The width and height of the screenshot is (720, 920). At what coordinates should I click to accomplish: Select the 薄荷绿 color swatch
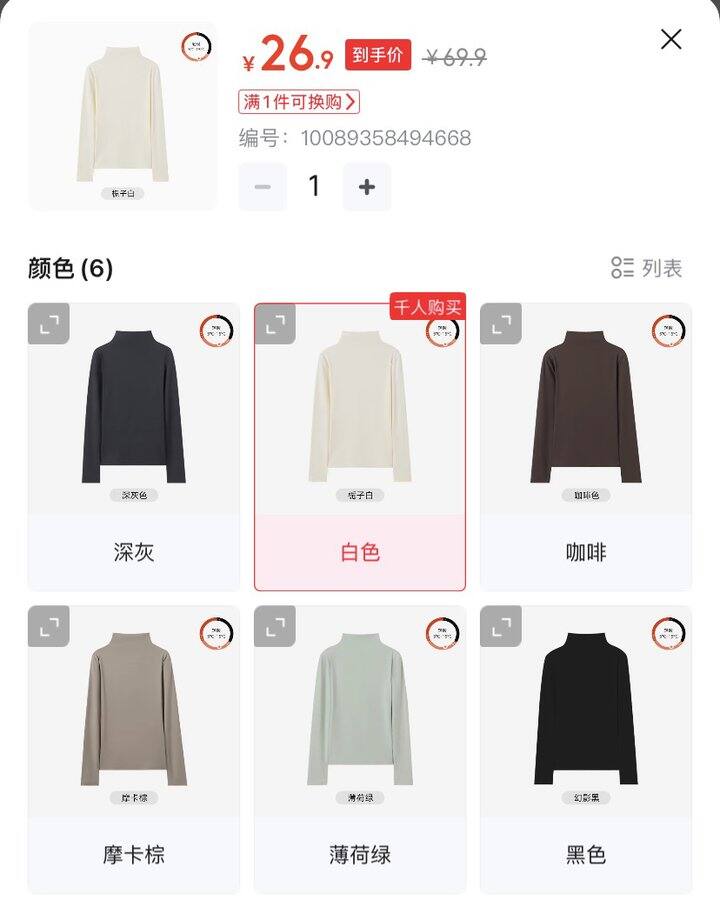360,855
